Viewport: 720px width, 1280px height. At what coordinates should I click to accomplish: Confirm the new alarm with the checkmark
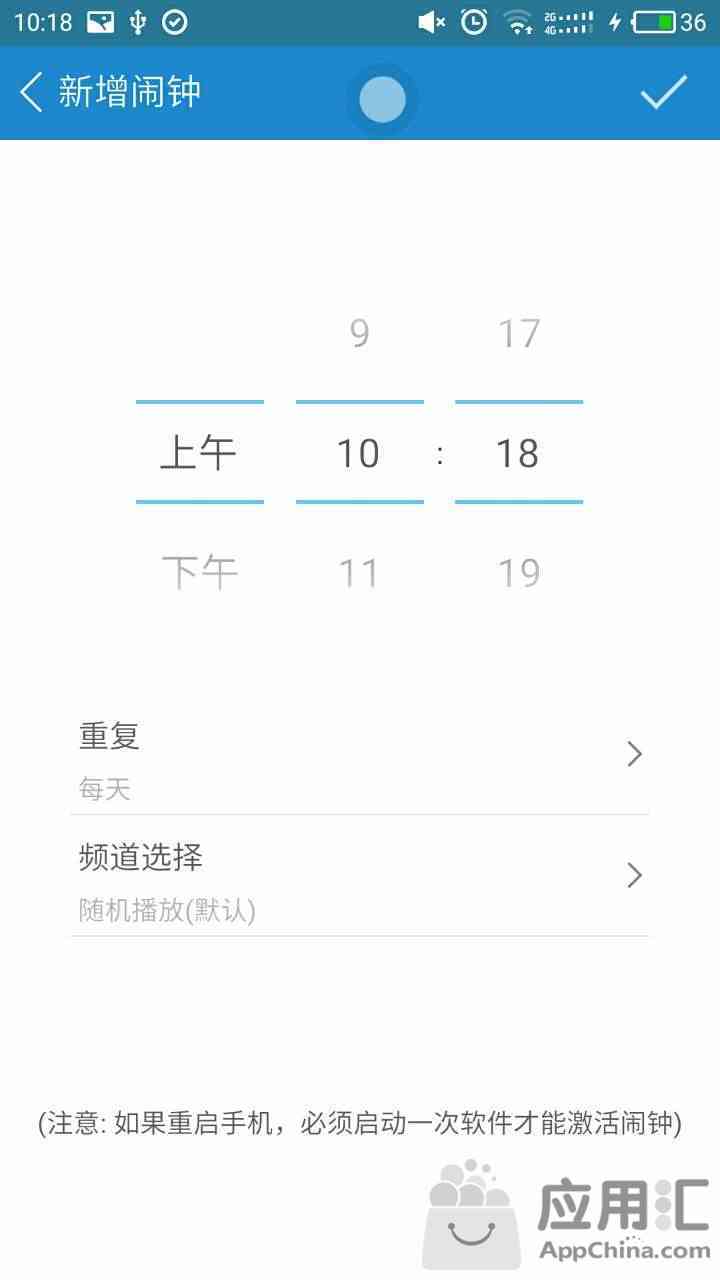coord(664,92)
